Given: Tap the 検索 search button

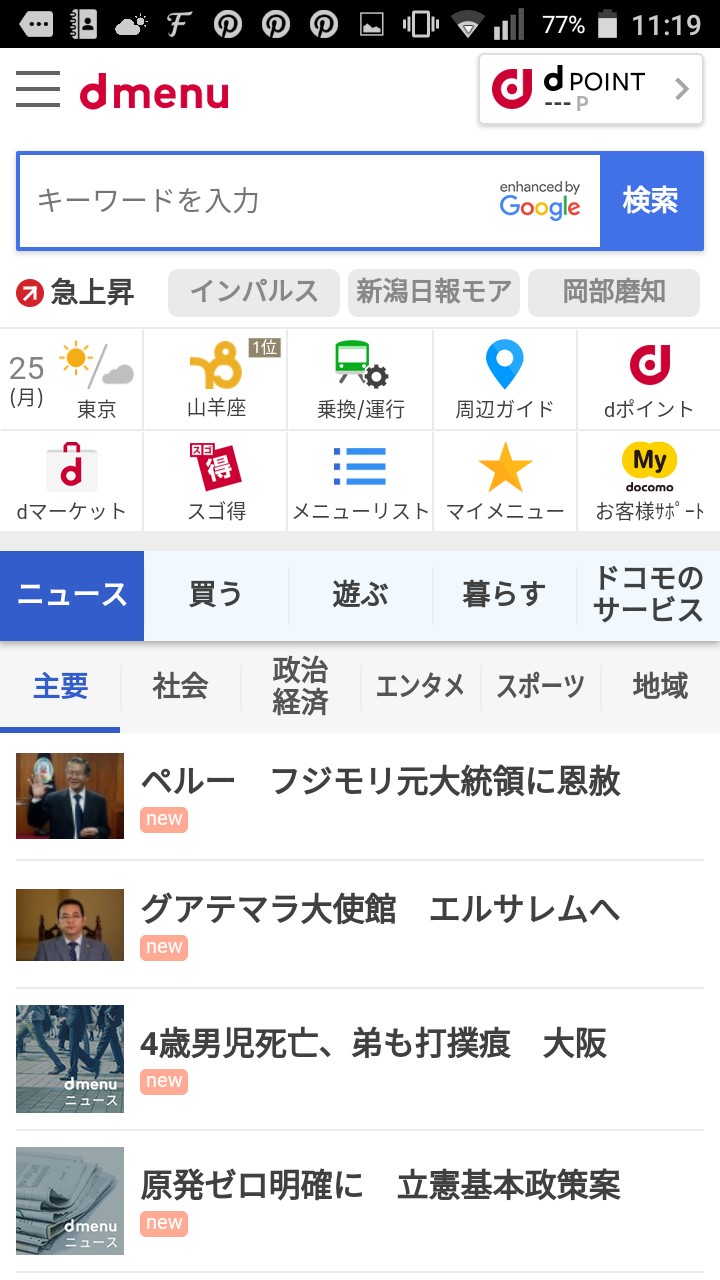Looking at the screenshot, I should (651, 201).
